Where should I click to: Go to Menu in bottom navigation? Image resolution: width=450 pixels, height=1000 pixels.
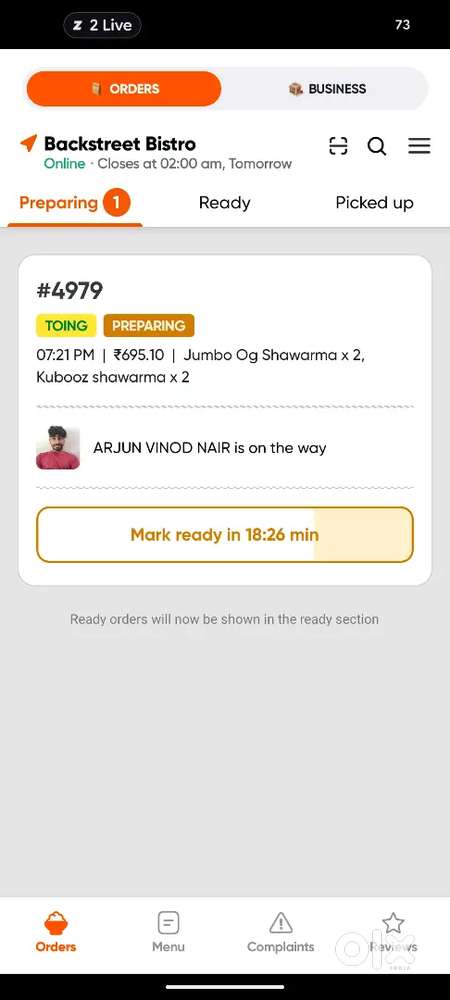coord(168,932)
